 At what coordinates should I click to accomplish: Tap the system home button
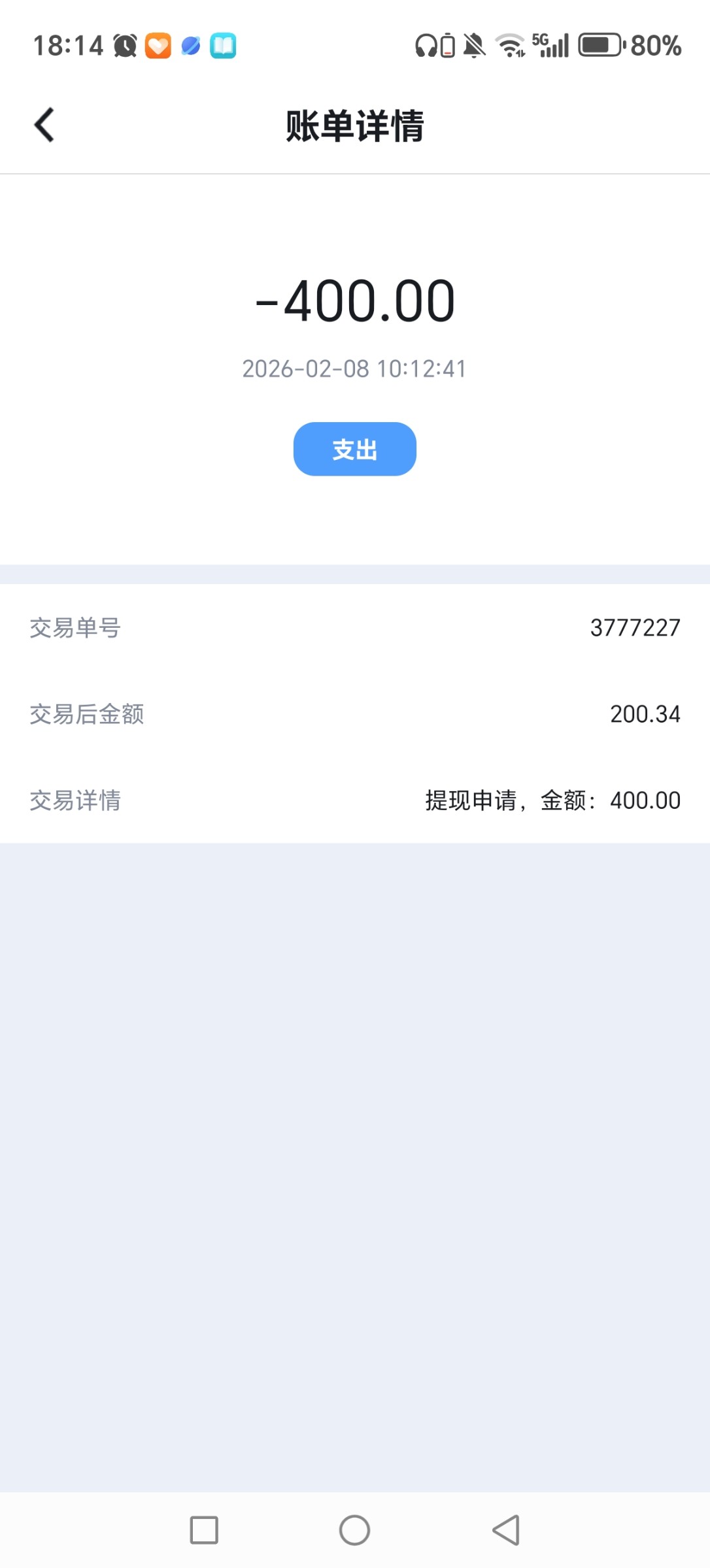point(354,1530)
